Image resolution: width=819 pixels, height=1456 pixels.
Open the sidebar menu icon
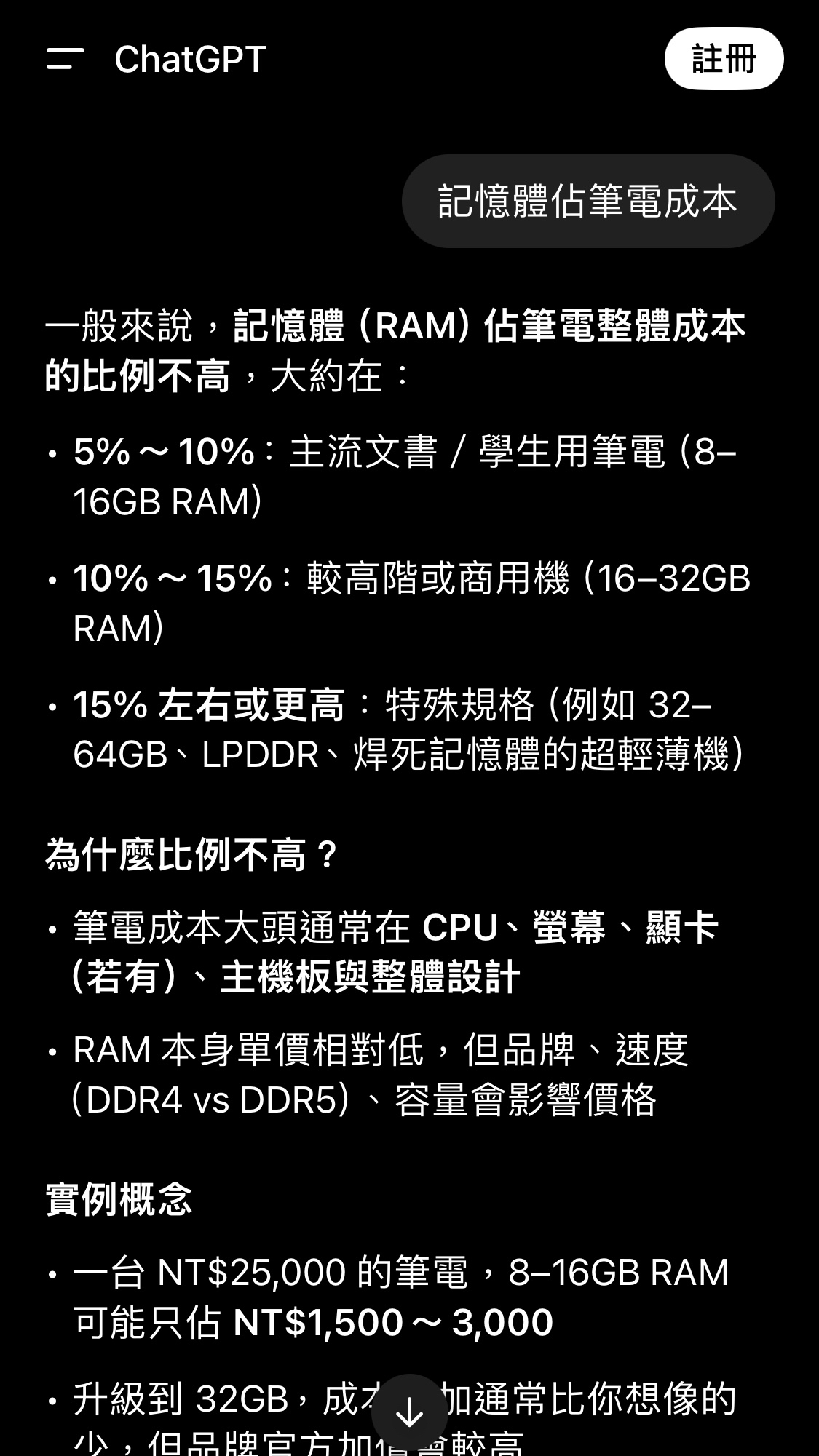(66, 59)
